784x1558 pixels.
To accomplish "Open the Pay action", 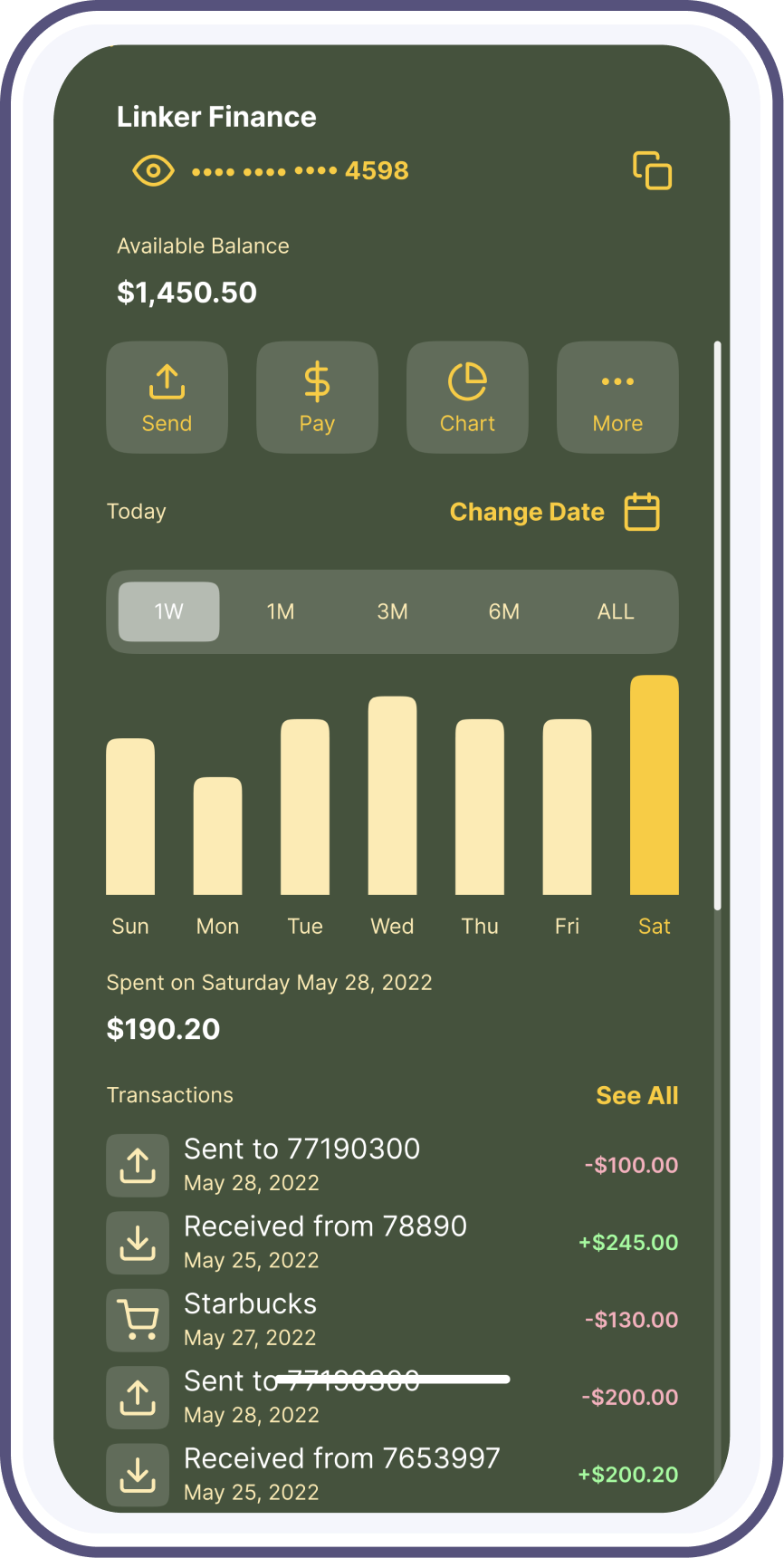I will (x=317, y=398).
